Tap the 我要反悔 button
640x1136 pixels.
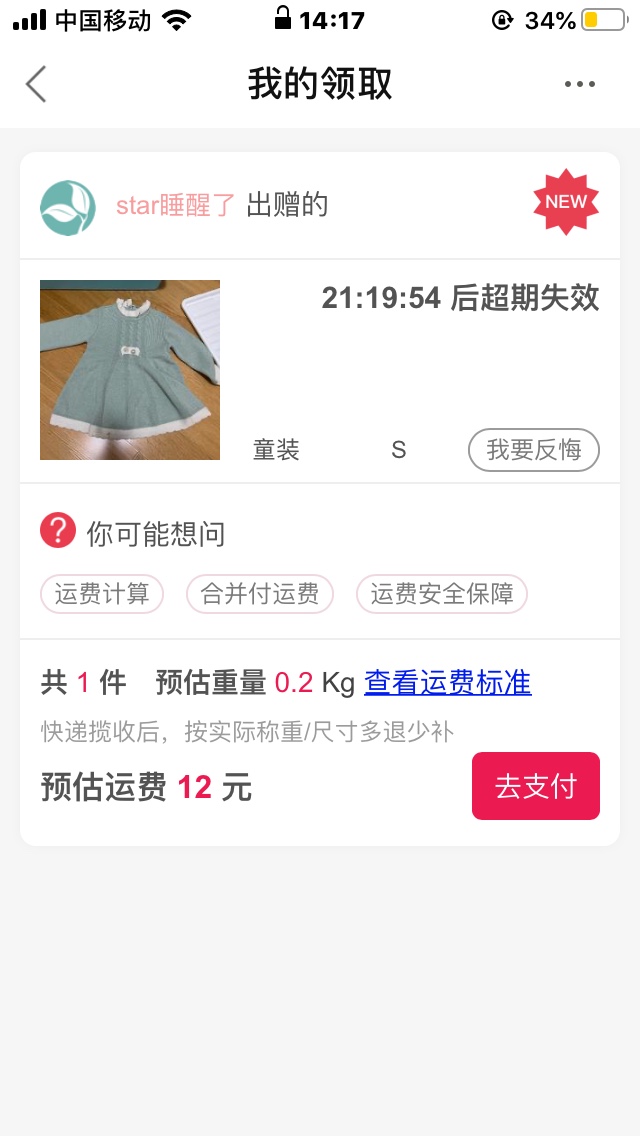tap(533, 450)
